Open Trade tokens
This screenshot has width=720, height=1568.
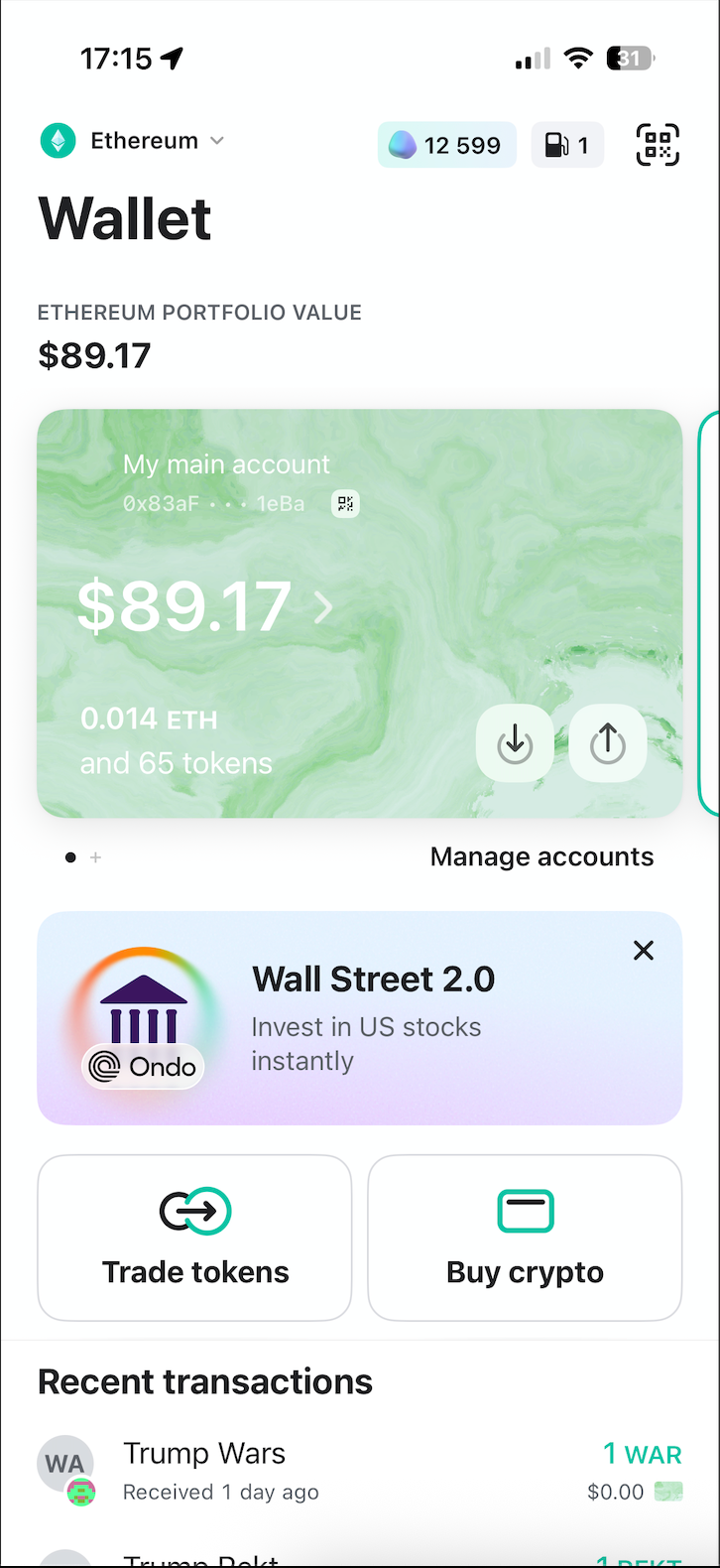[x=194, y=1238]
